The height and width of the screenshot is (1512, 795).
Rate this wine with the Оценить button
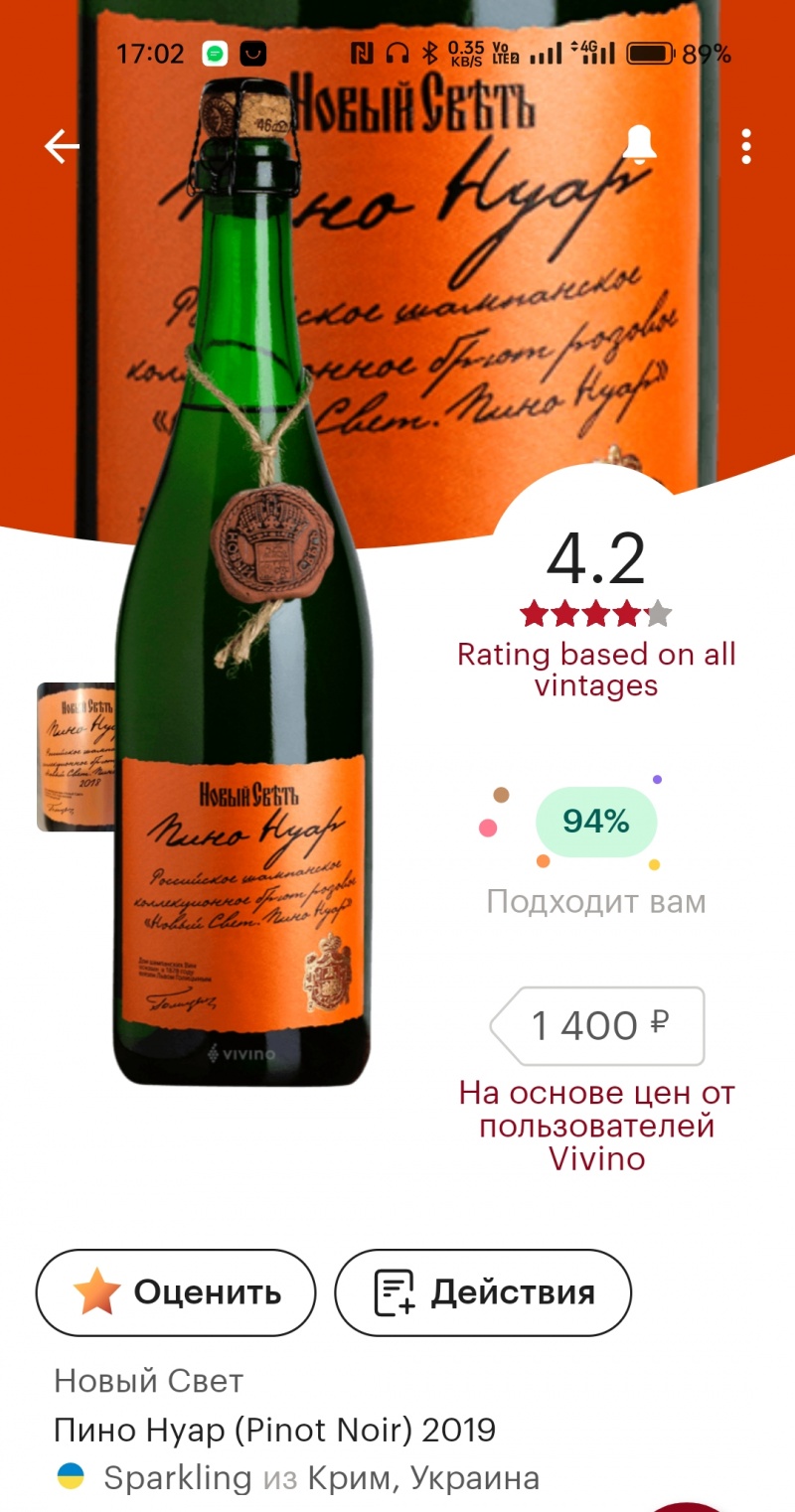pos(176,1292)
